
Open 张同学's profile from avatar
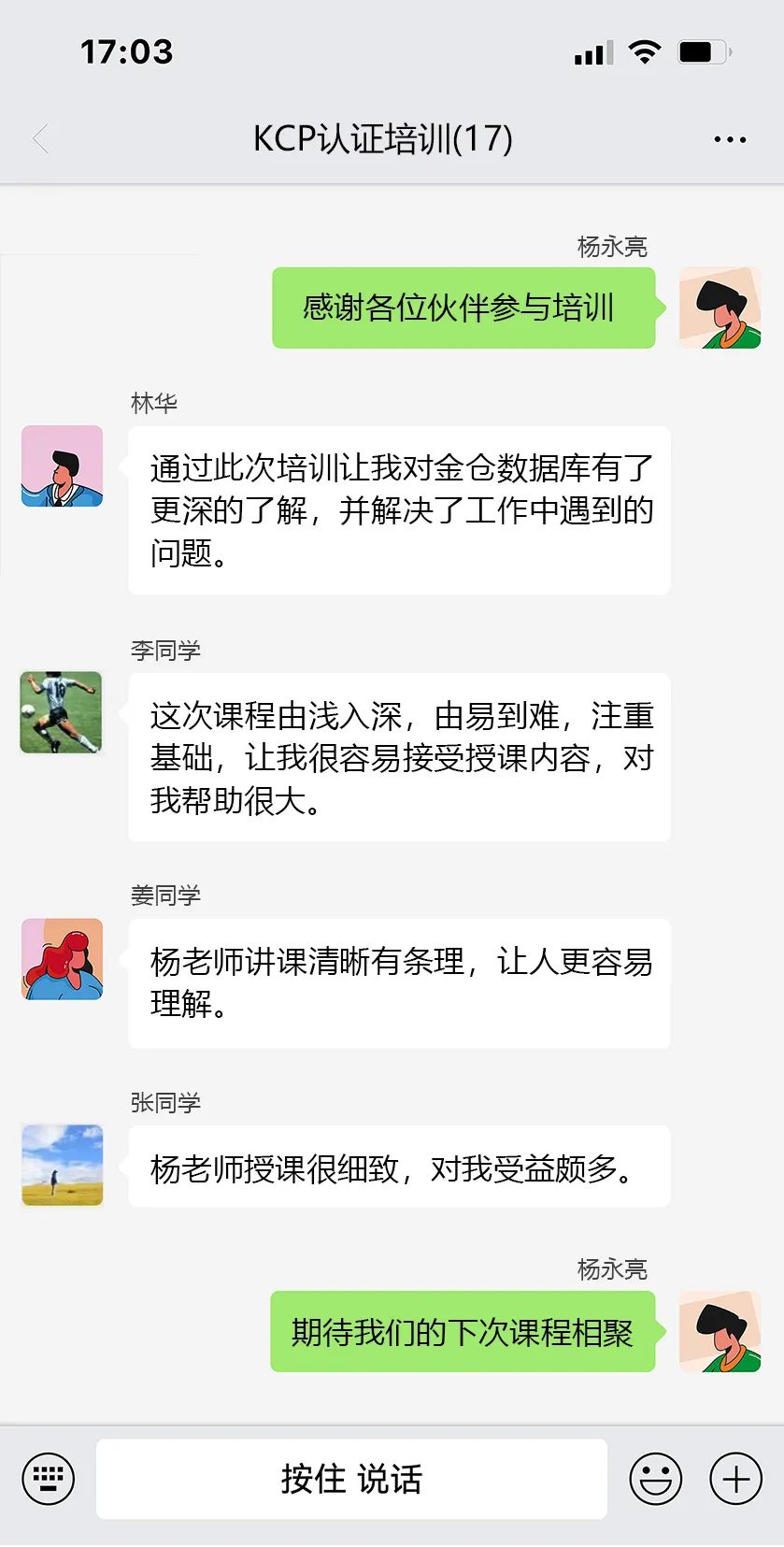coord(62,1165)
